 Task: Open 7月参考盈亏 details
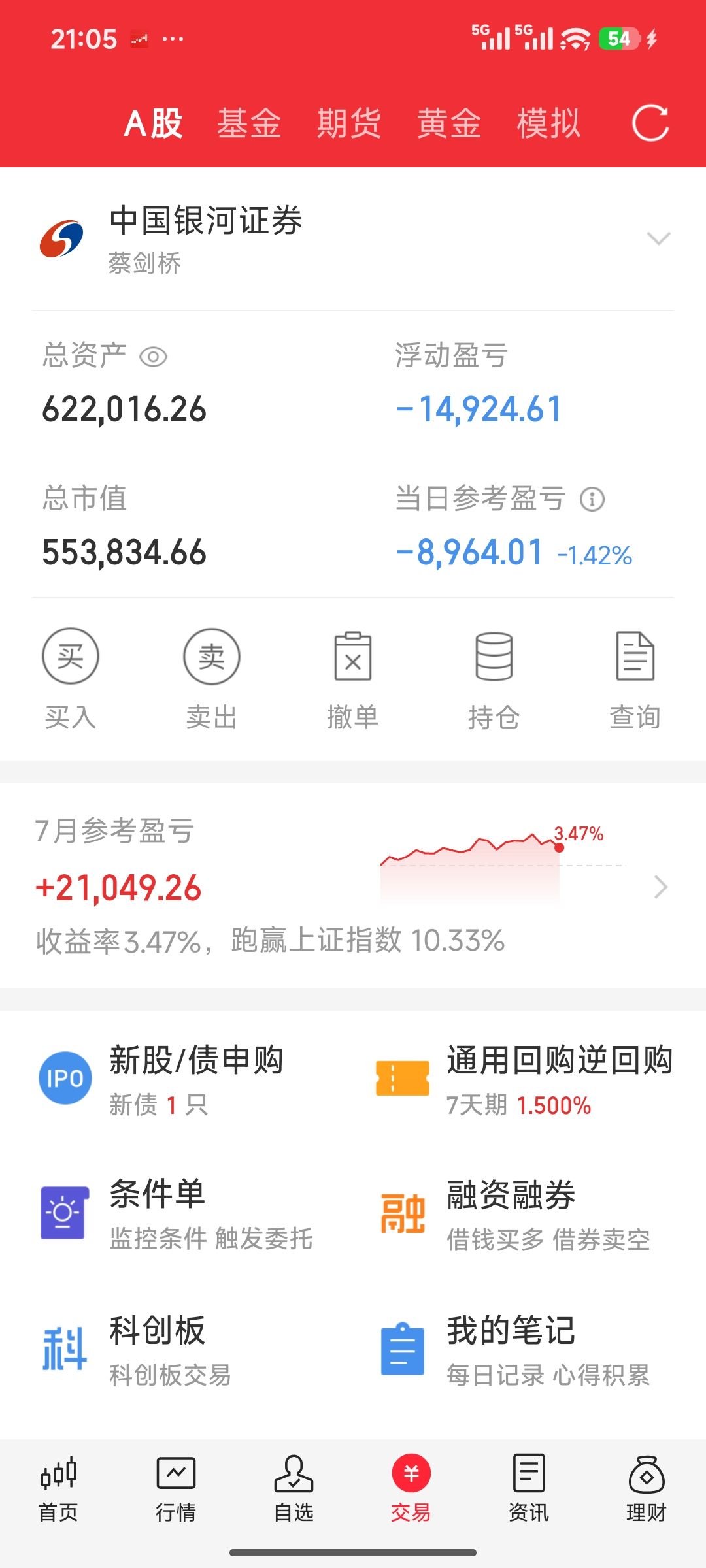353,886
